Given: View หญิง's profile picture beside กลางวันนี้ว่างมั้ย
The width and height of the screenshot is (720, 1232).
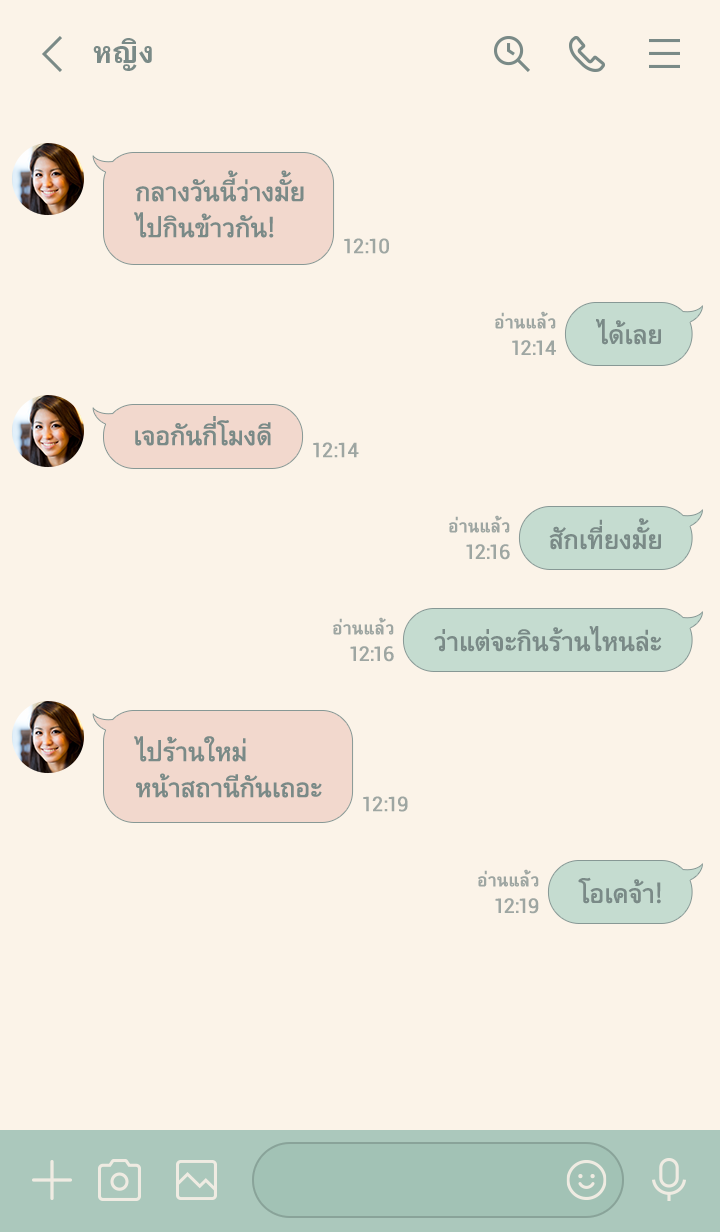Looking at the screenshot, I should coord(48,179).
